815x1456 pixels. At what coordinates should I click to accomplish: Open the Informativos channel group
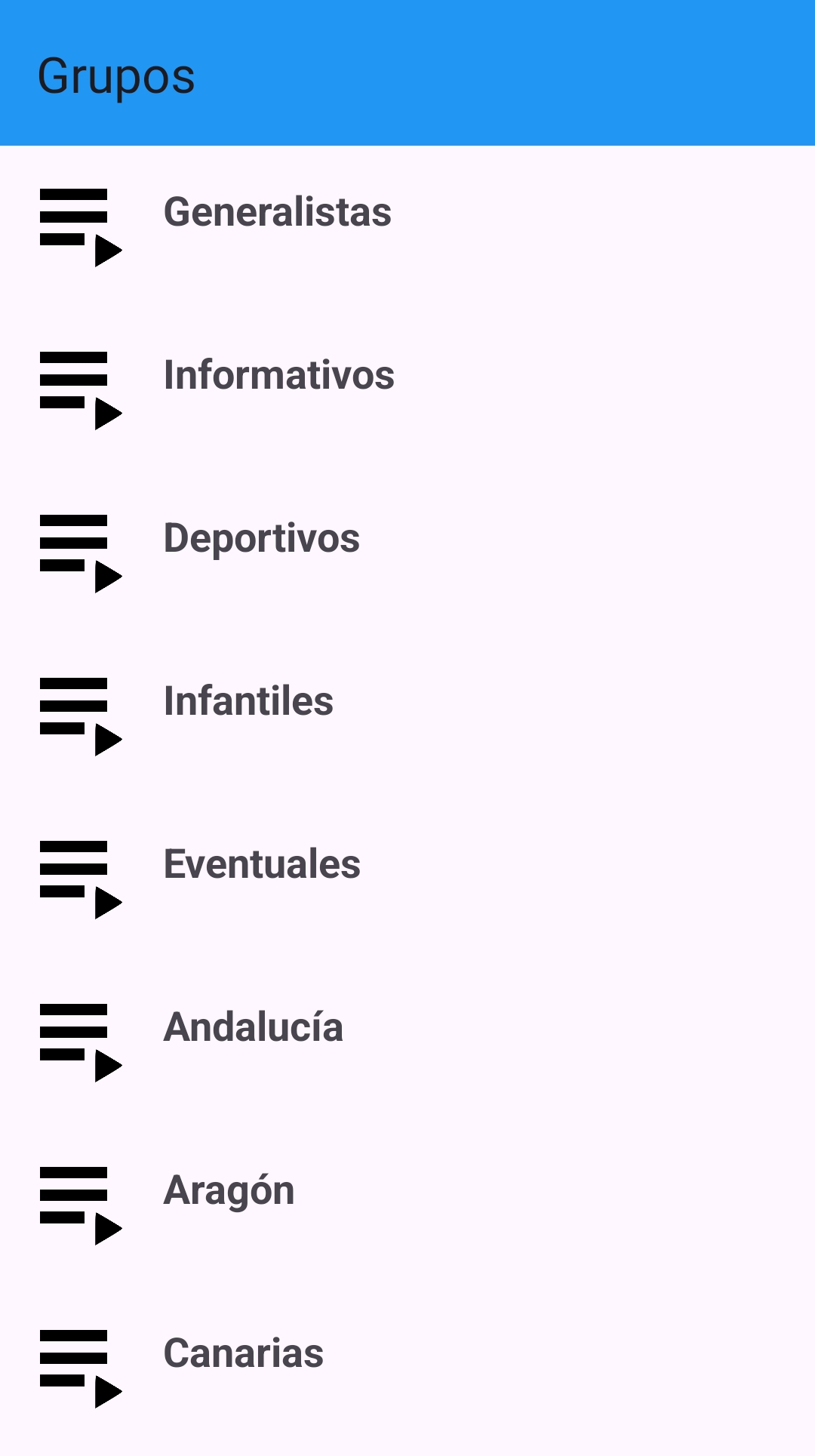[279, 375]
